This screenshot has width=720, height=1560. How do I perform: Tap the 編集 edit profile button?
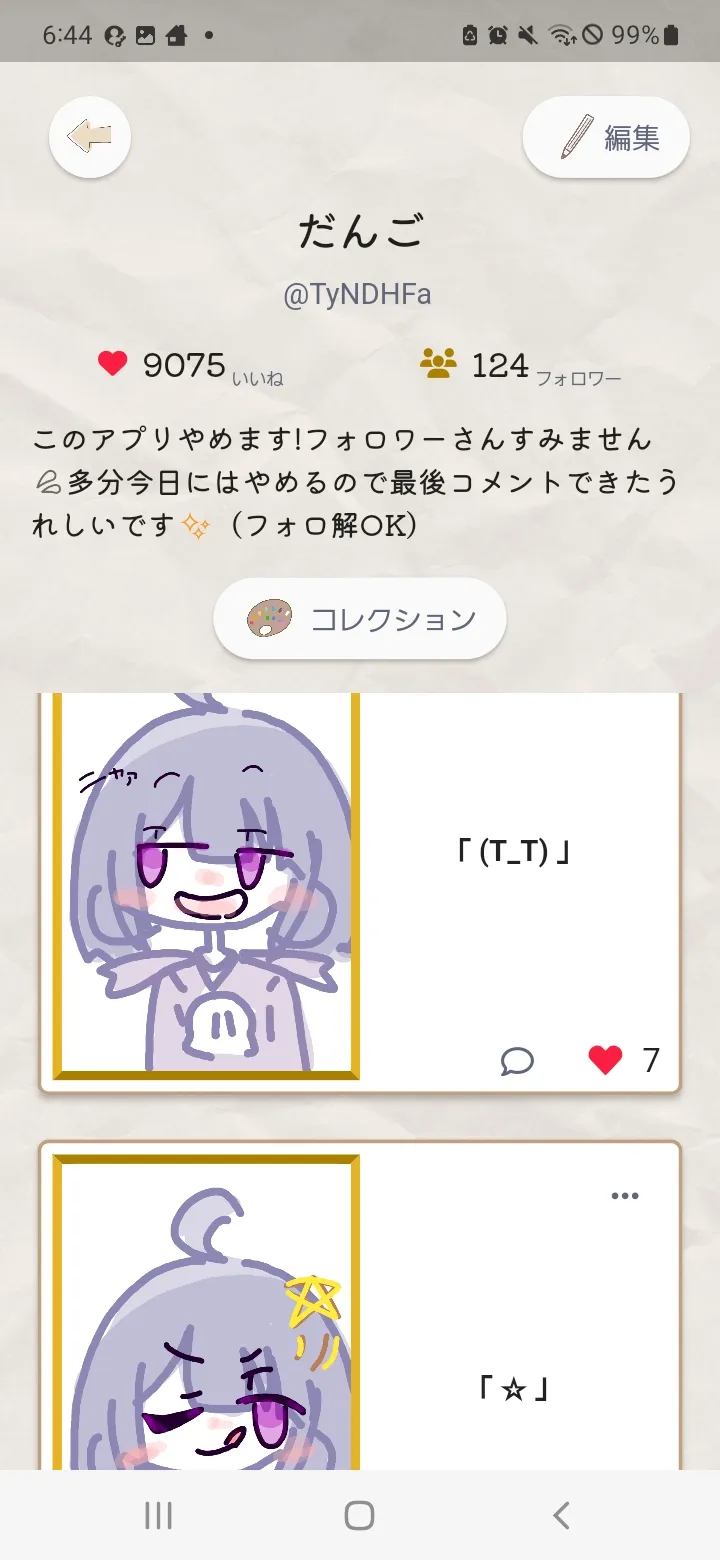coord(606,137)
